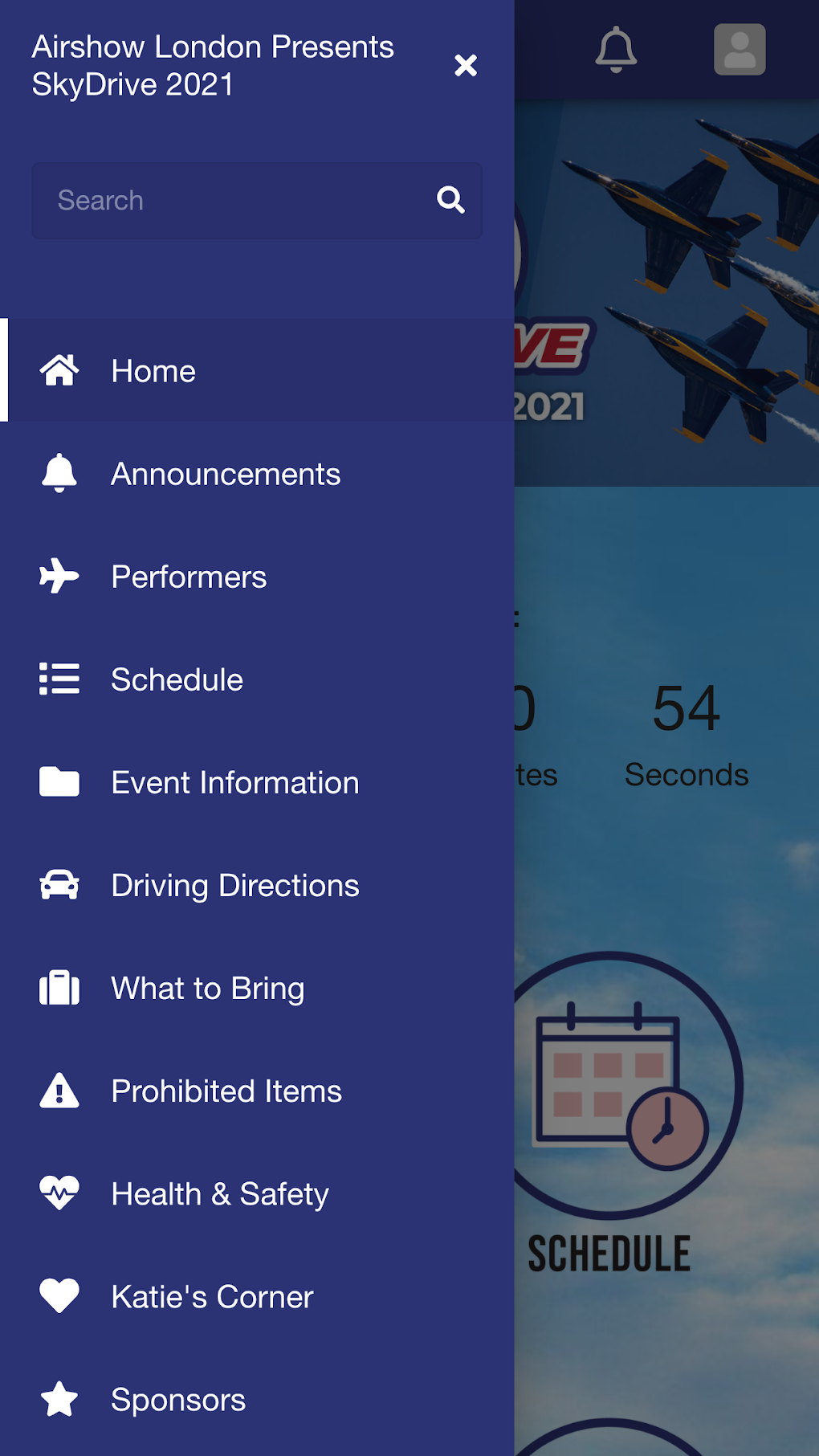
Task: Visit Katie's Corner
Action: point(212,1296)
